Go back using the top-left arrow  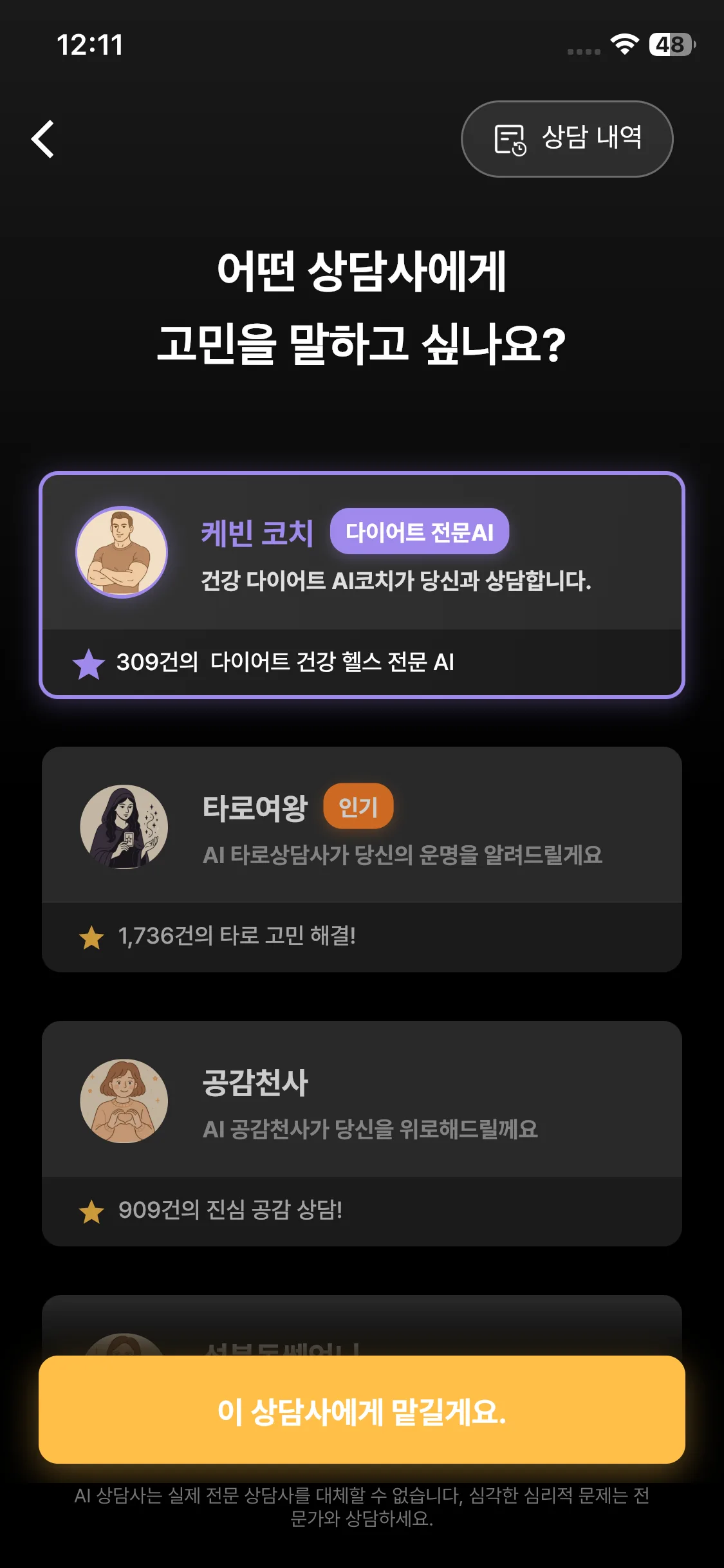[43, 139]
